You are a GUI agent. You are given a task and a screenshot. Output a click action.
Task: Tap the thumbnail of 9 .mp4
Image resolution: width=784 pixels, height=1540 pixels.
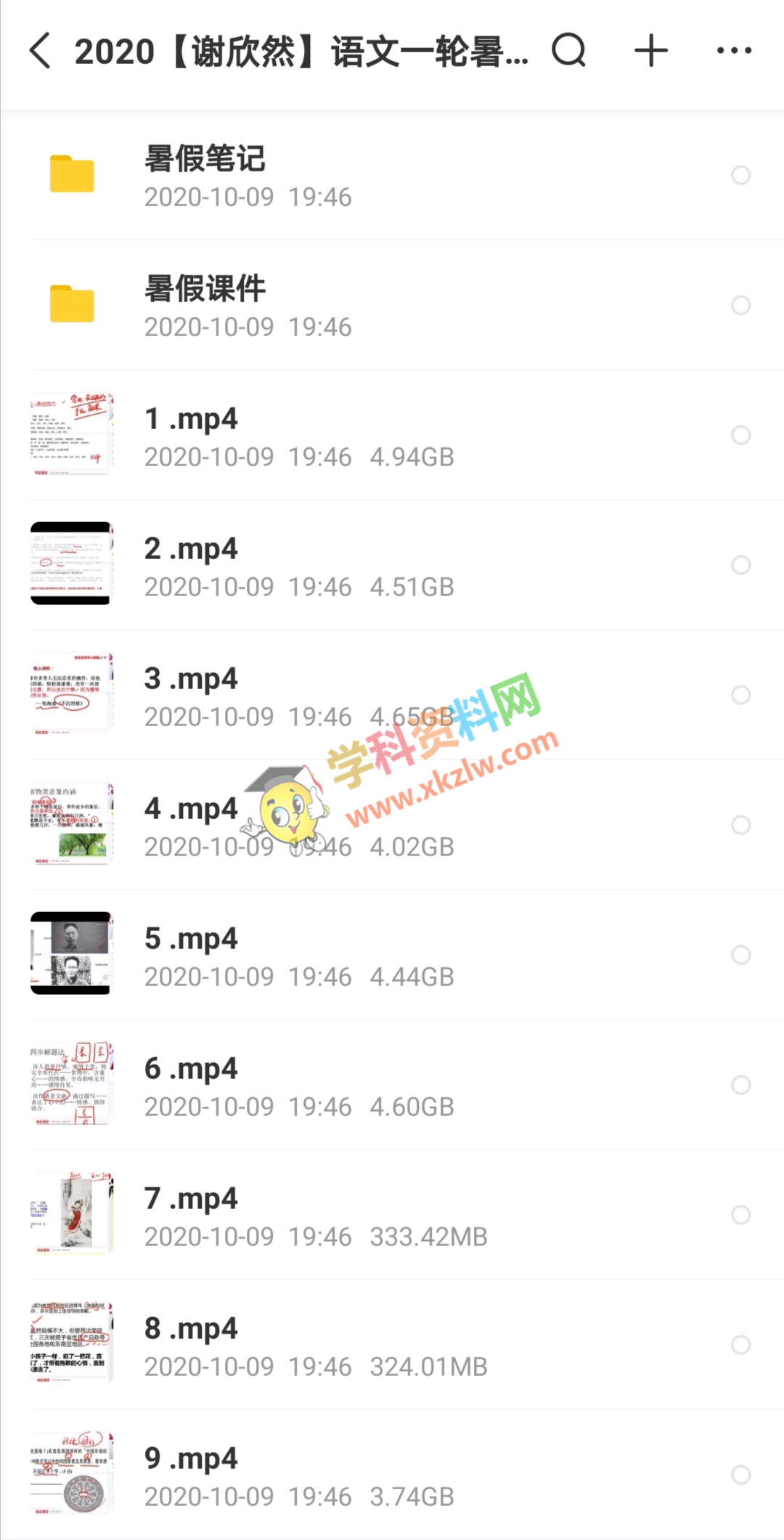[71, 1474]
